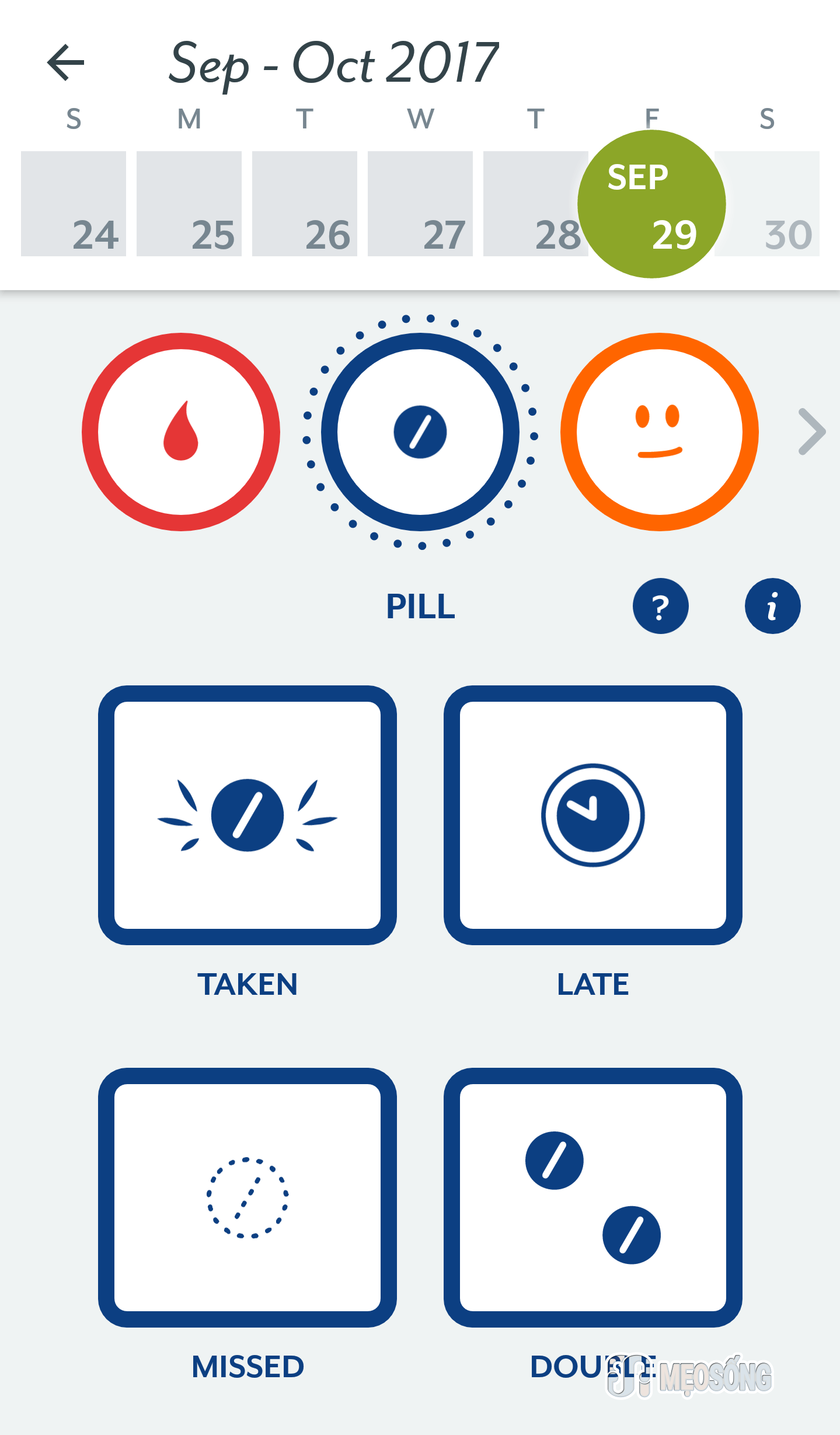Open the info button
The image size is (840, 1435).
pos(773,606)
